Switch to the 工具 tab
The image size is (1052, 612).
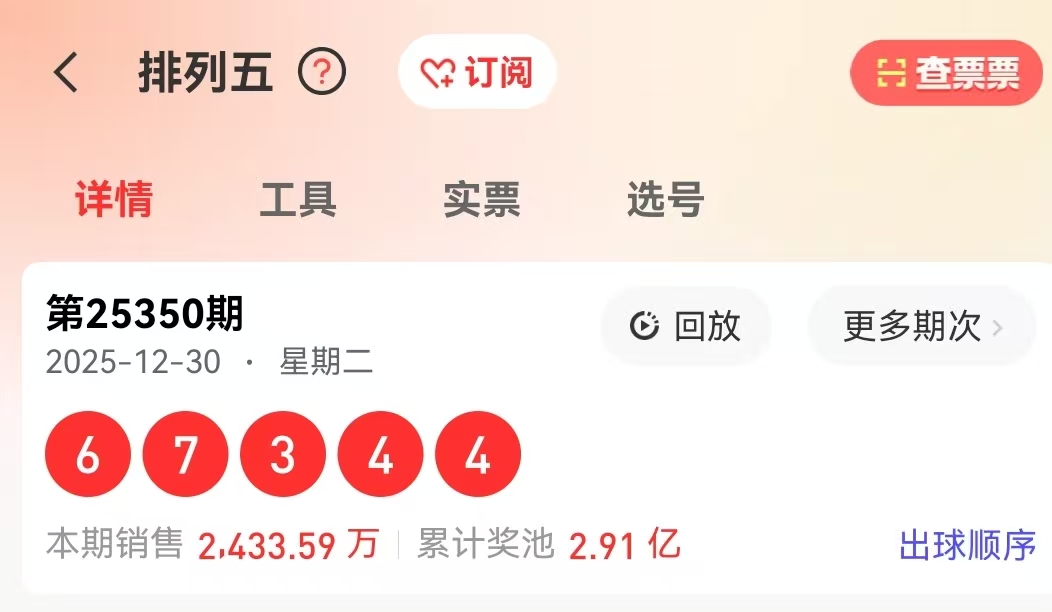(x=298, y=200)
